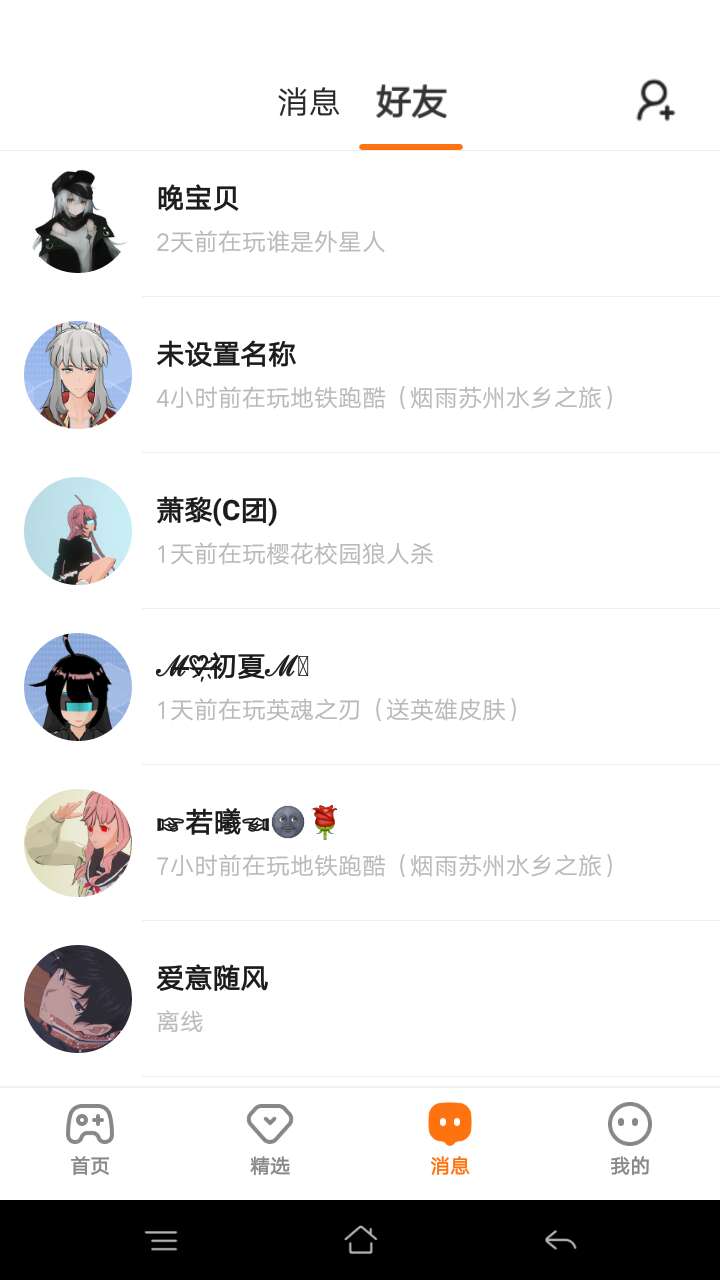Tap the add friend icon
The height and width of the screenshot is (1280, 720).
[x=656, y=101]
